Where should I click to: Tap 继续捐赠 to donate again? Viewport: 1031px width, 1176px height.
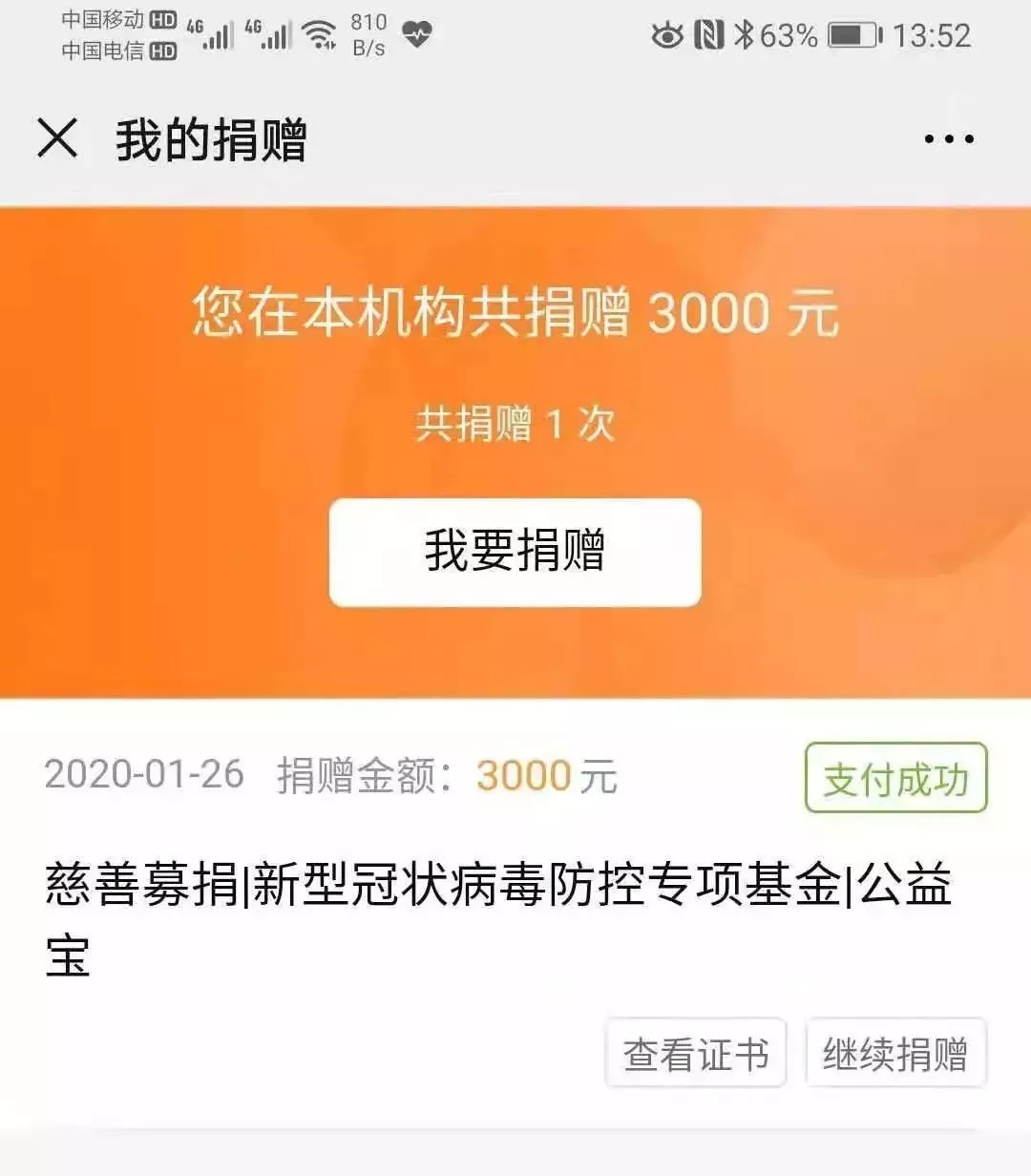coord(895,1054)
